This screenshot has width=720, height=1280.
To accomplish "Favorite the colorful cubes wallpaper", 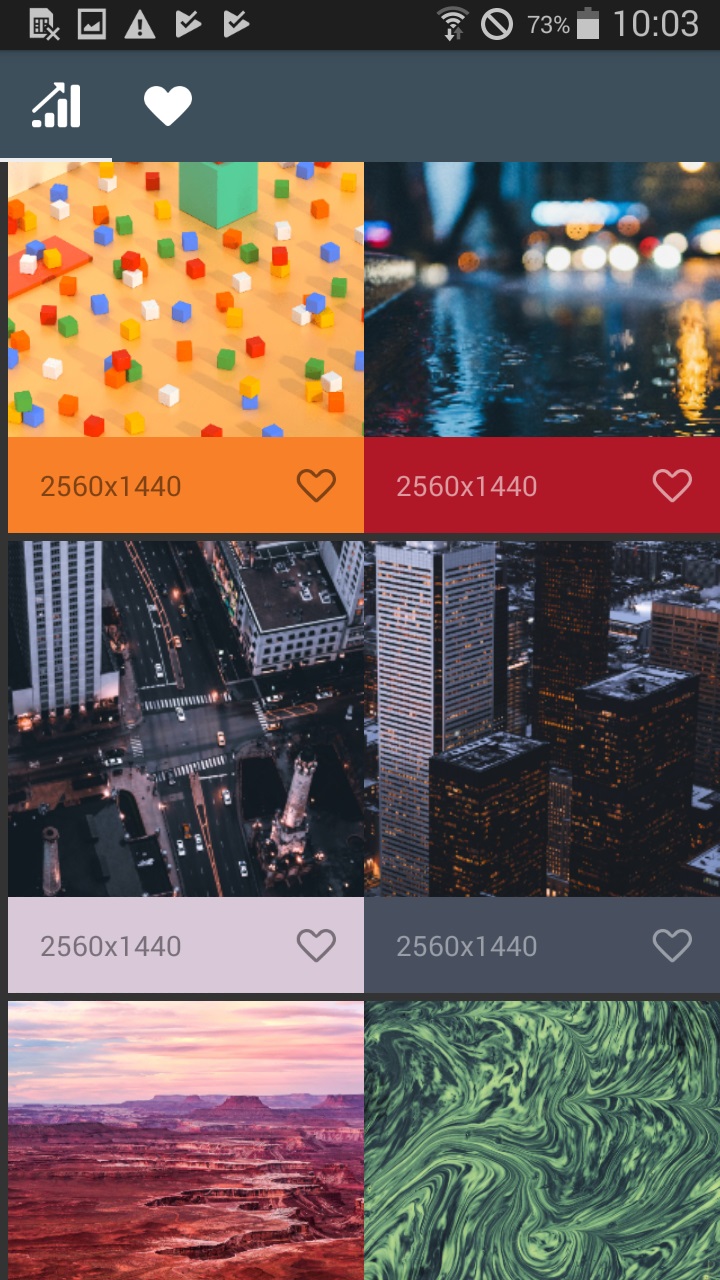I will coord(316,486).
